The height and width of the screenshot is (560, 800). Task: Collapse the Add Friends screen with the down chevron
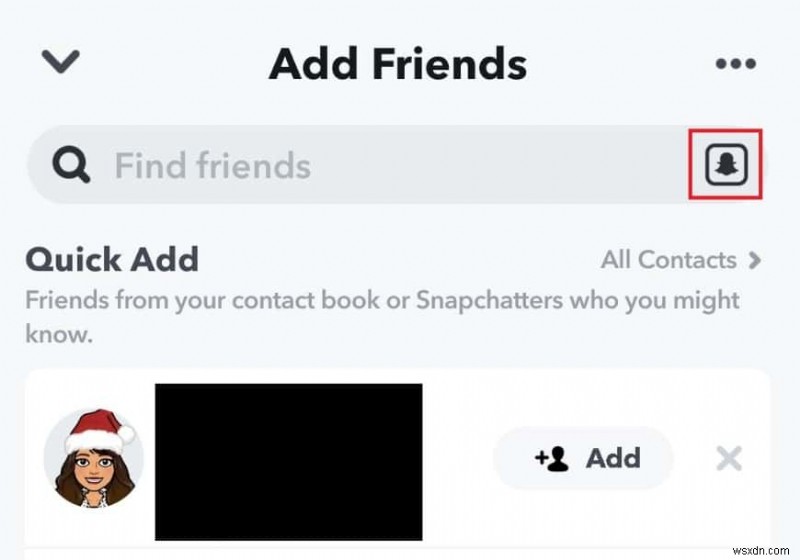tap(60, 62)
